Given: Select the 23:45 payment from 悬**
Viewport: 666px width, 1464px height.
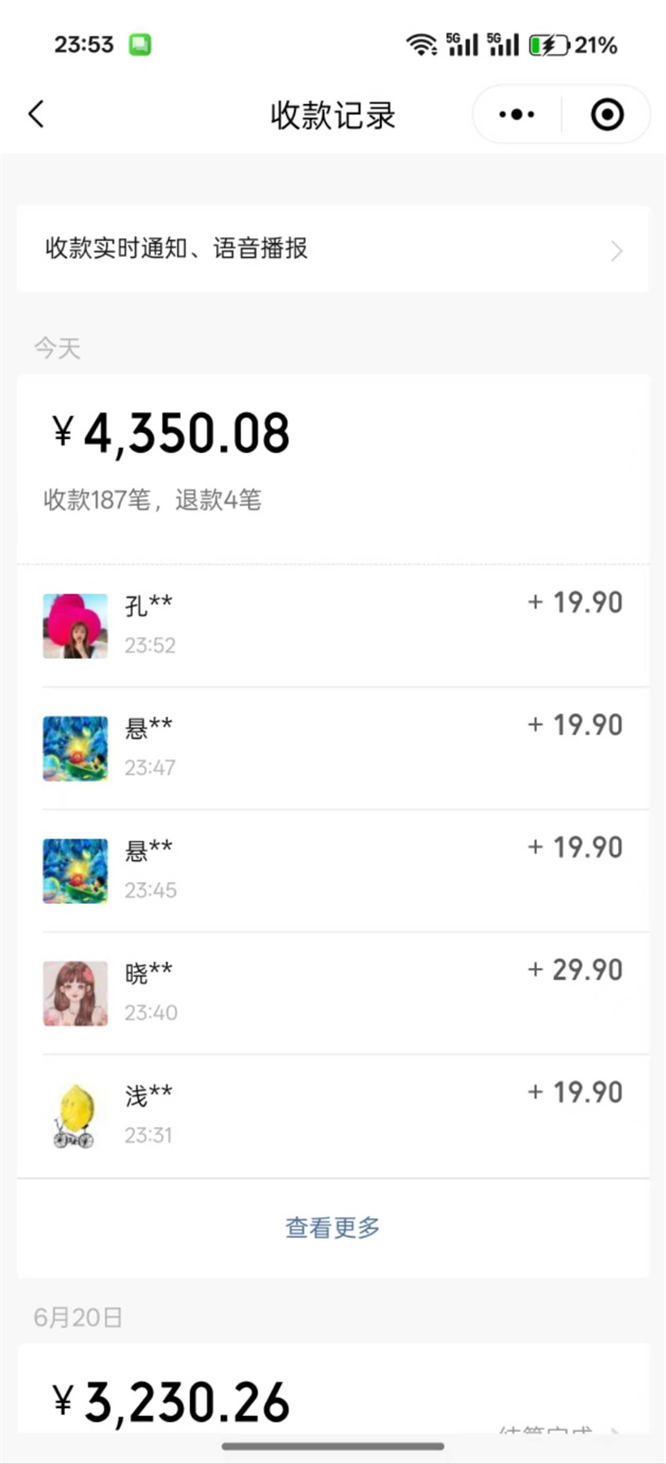Looking at the screenshot, I should pos(333,869).
